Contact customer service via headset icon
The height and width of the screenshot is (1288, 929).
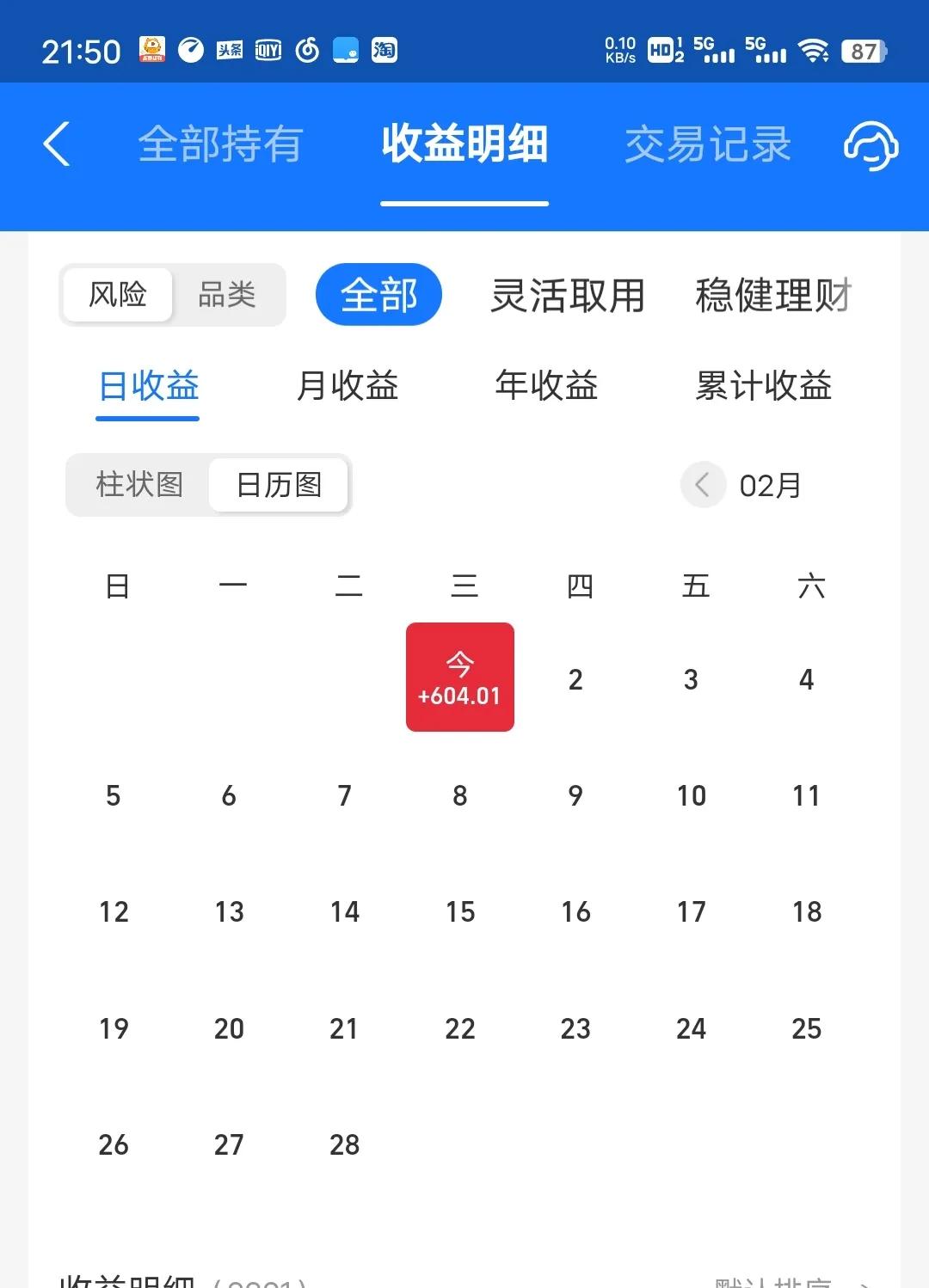click(871, 144)
